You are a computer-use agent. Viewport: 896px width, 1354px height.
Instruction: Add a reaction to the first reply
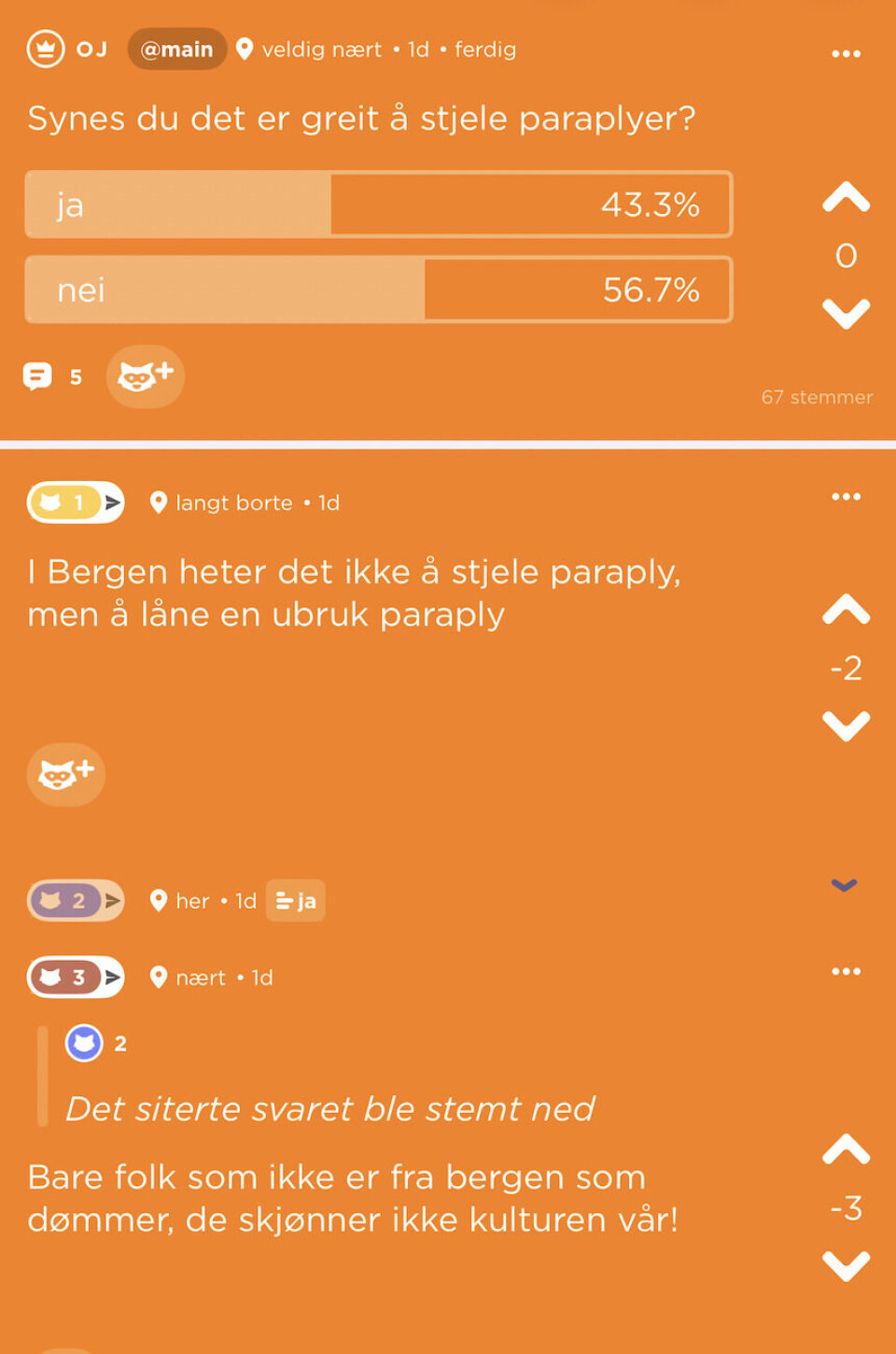pos(65,774)
